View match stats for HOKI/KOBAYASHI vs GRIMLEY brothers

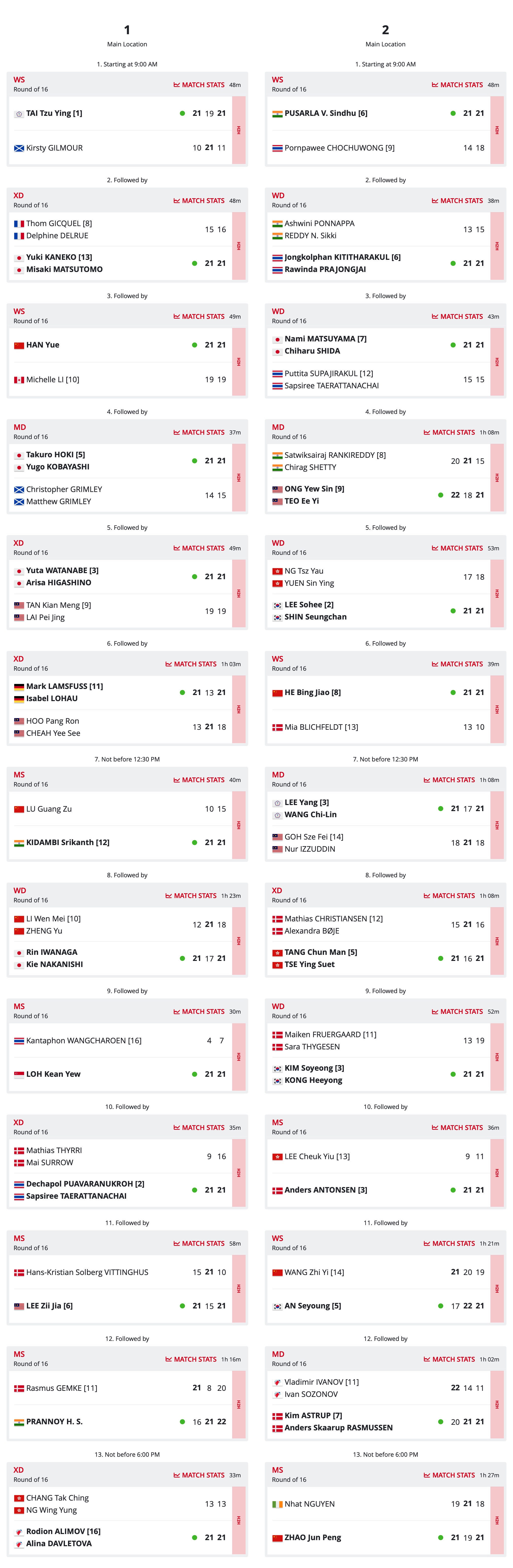[199, 433]
